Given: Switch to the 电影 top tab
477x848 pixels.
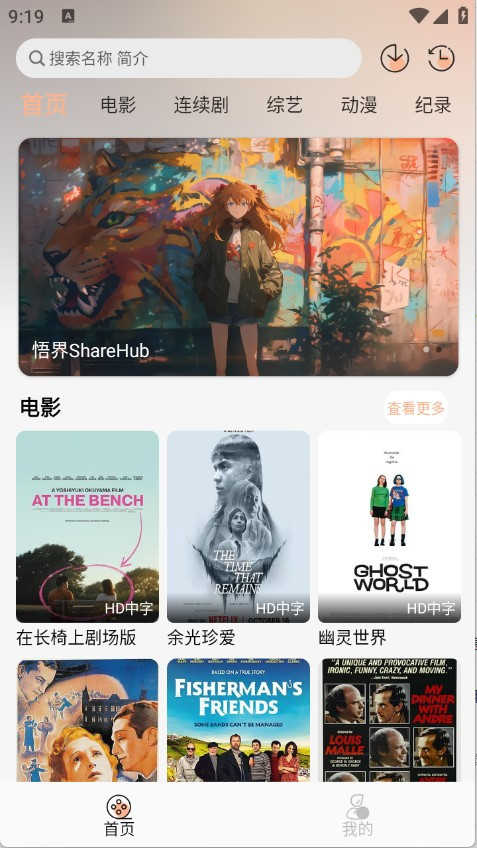Looking at the screenshot, I should [x=118, y=104].
